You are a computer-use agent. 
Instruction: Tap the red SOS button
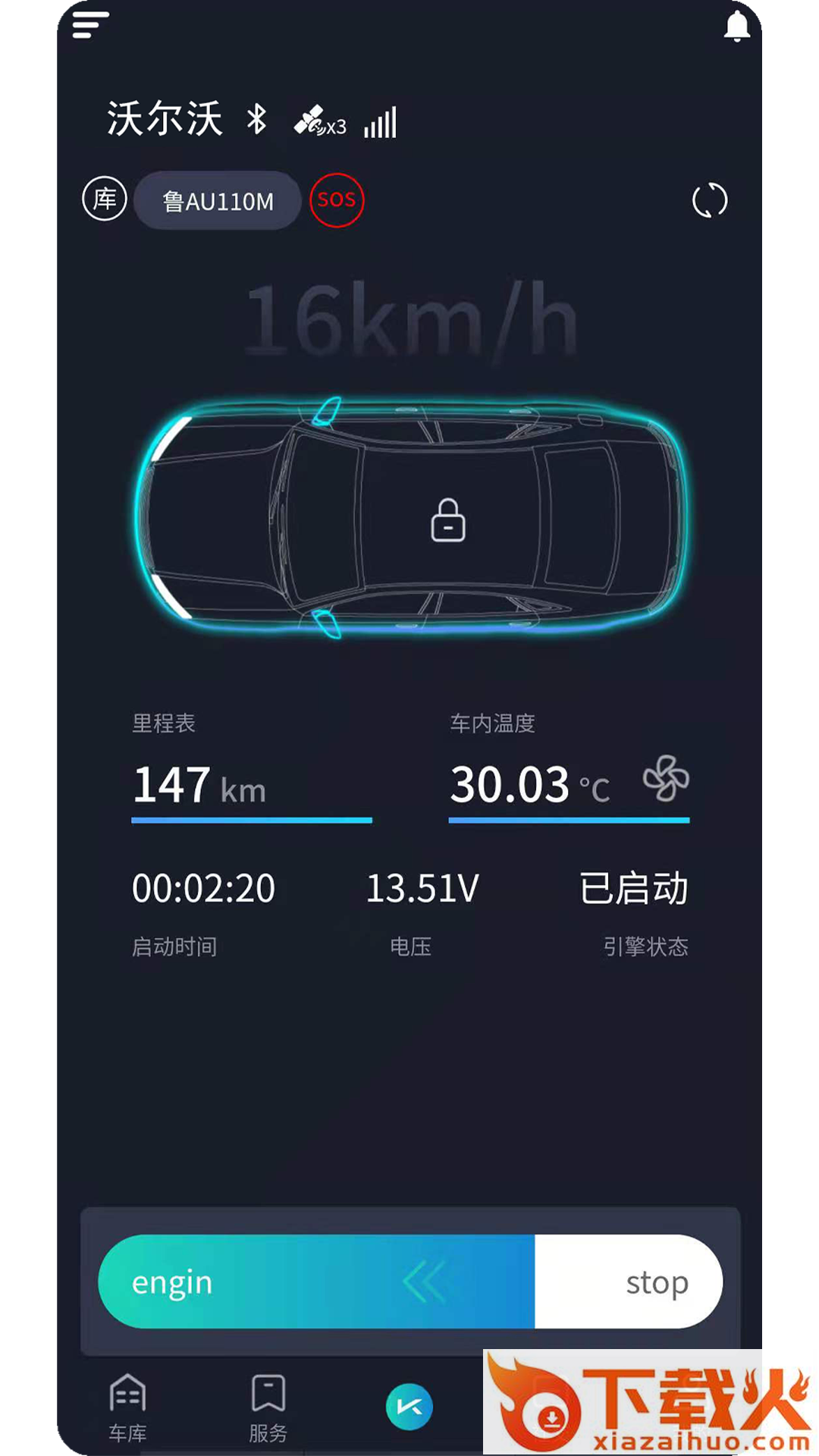337,200
